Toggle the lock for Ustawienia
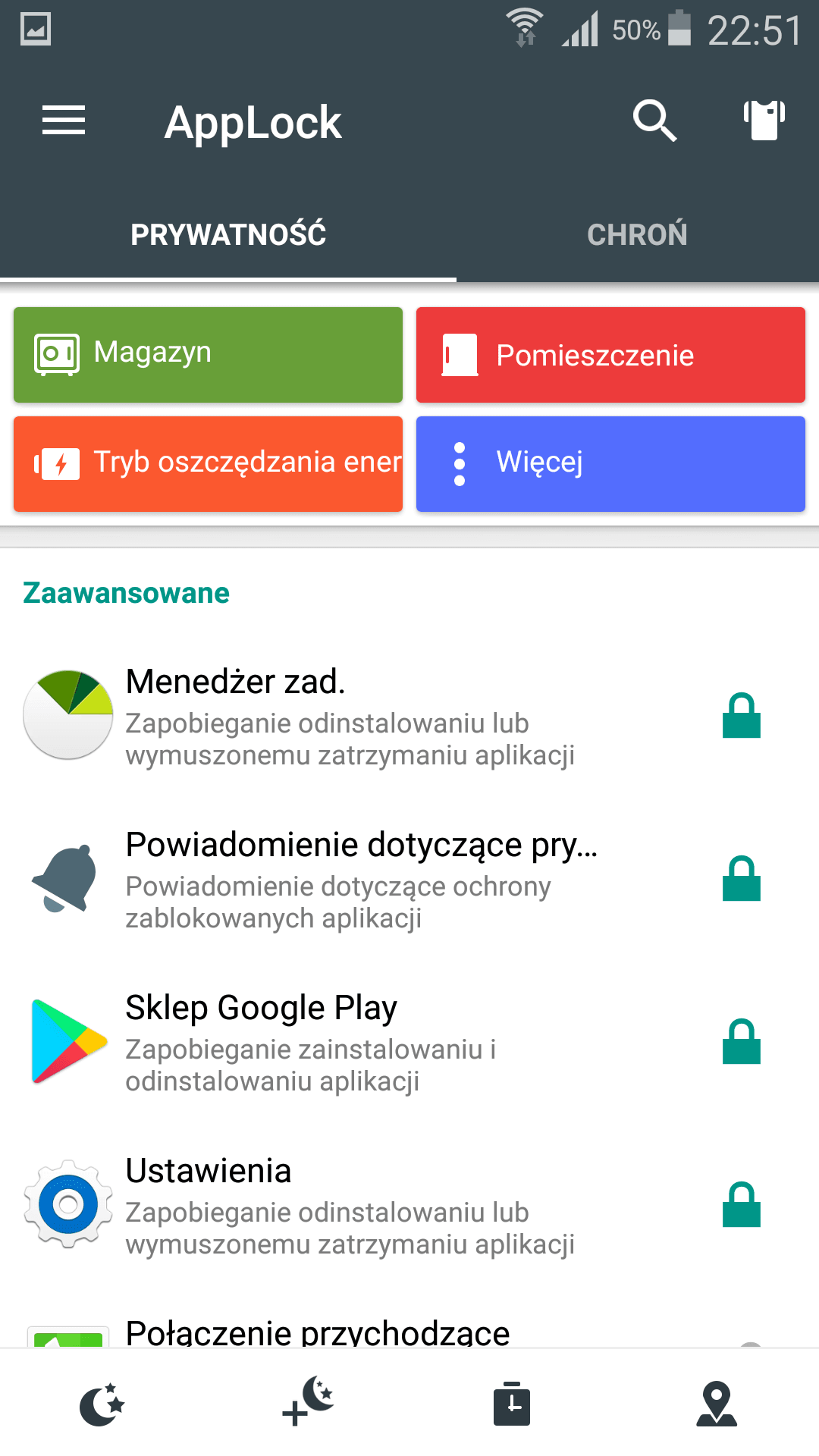Image resolution: width=819 pixels, height=1456 pixels. (x=742, y=1204)
